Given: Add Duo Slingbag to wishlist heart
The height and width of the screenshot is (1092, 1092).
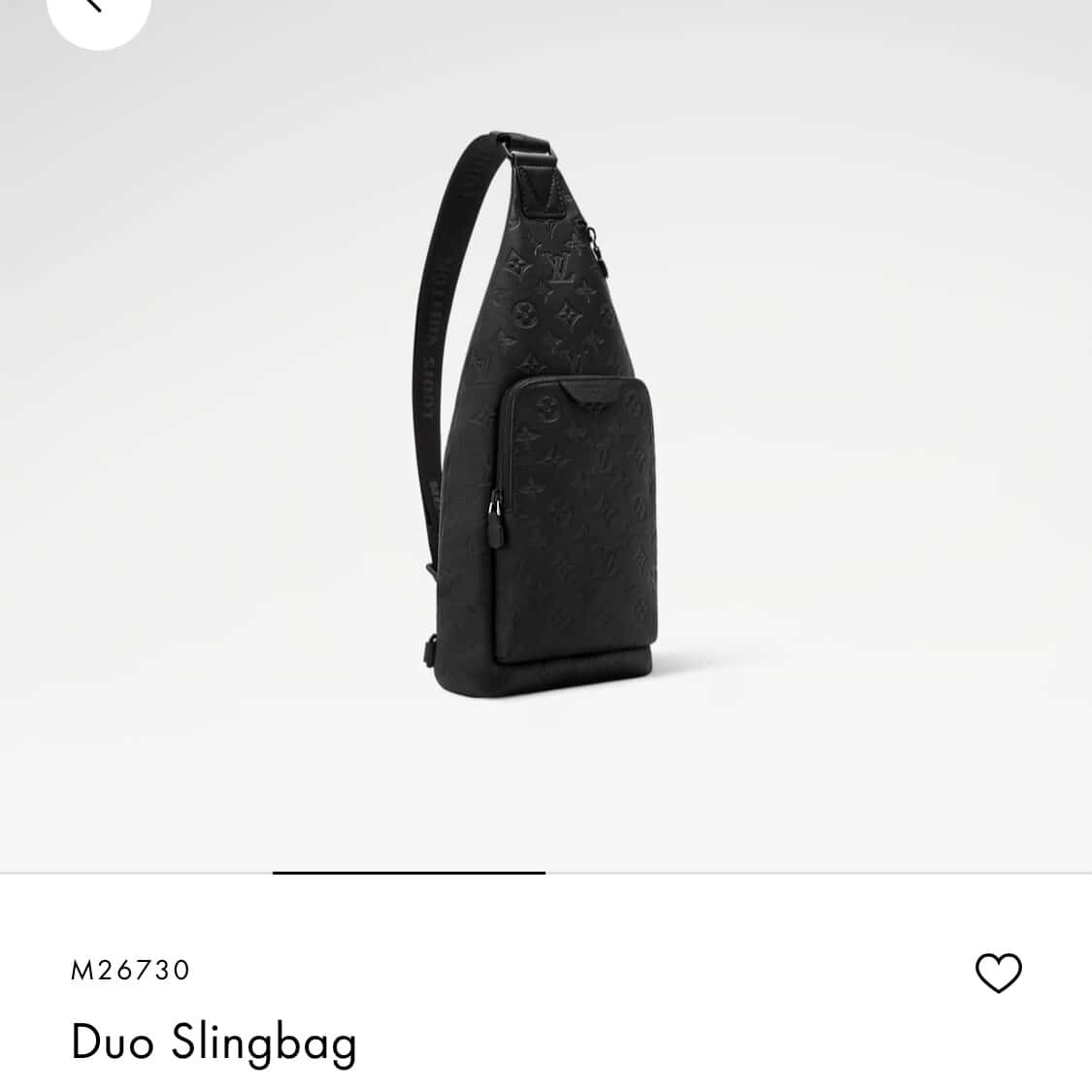Looking at the screenshot, I should click(998, 973).
